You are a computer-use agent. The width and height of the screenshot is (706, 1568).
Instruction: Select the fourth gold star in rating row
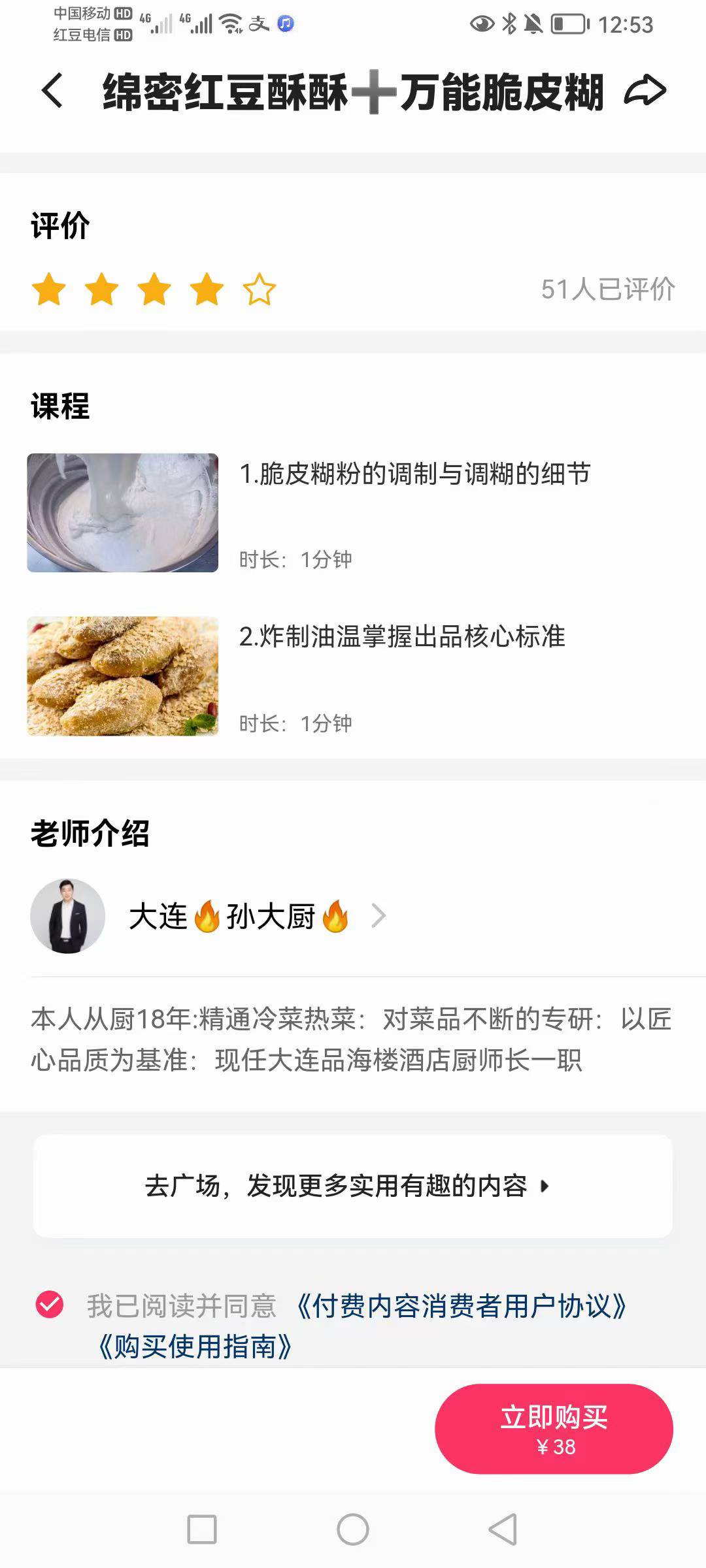pyautogui.click(x=207, y=289)
